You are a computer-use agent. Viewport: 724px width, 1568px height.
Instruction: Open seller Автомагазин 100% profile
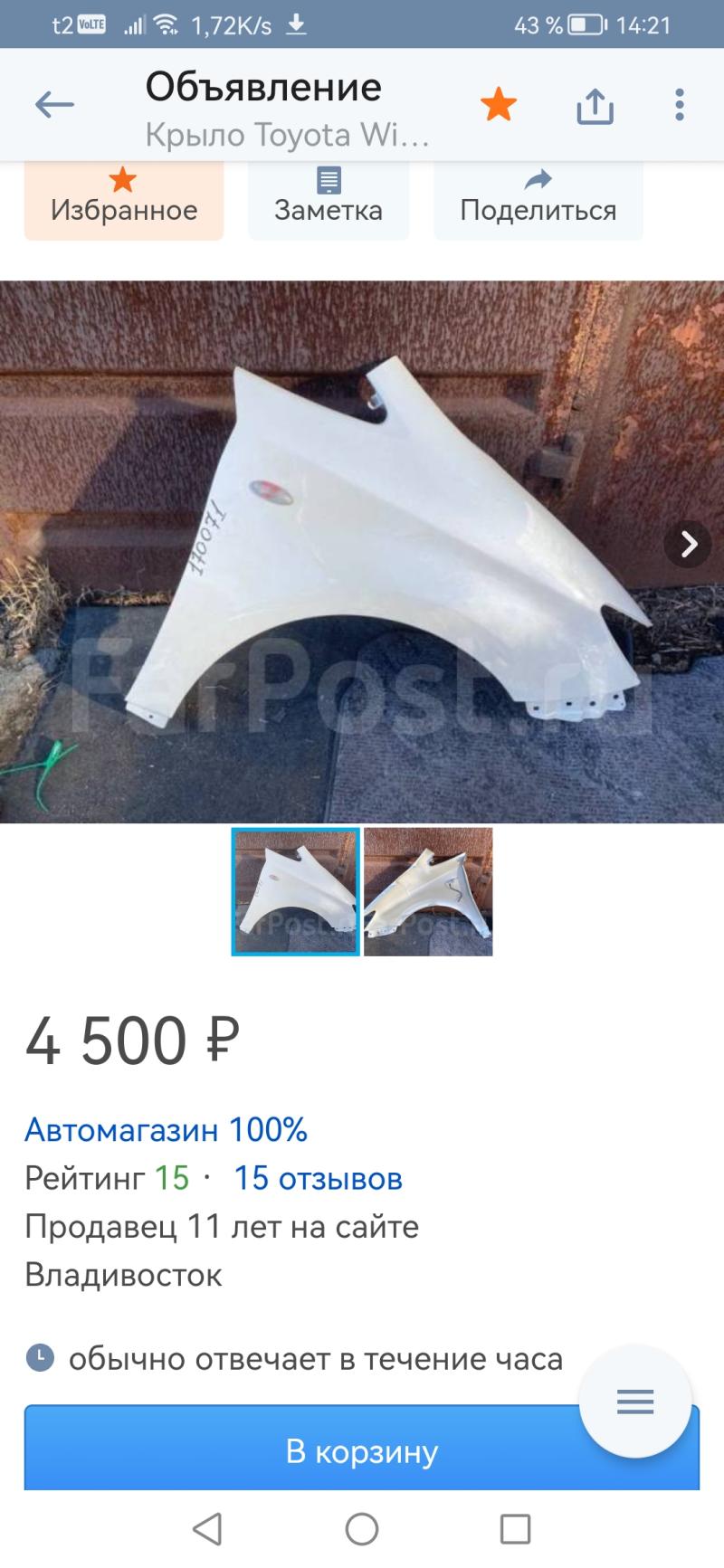pyautogui.click(x=167, y=1130)
